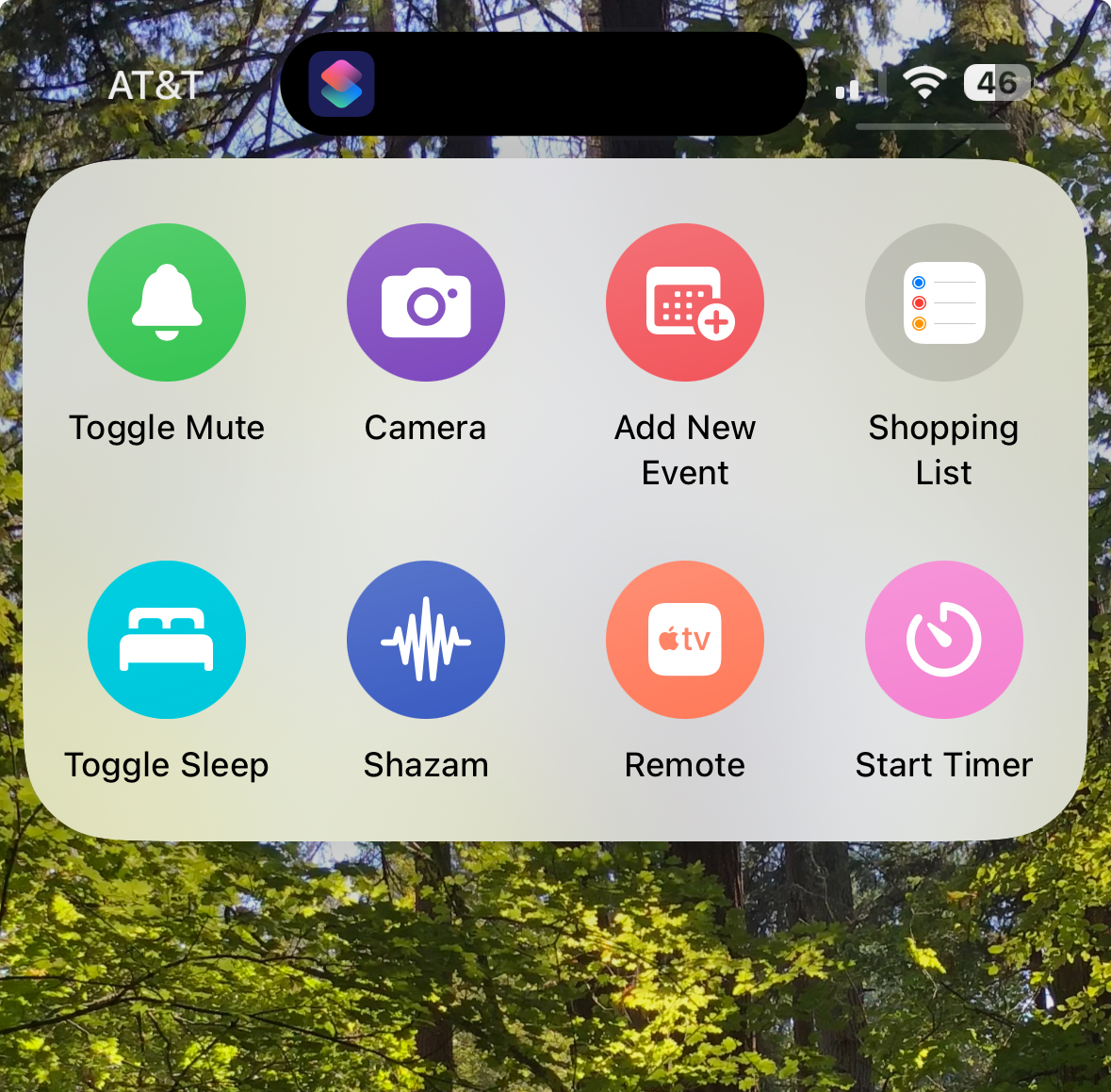Launch the Shazam shortcut
The width and height of the screenshot is (1111, 1092).
(x=426, y=640)
